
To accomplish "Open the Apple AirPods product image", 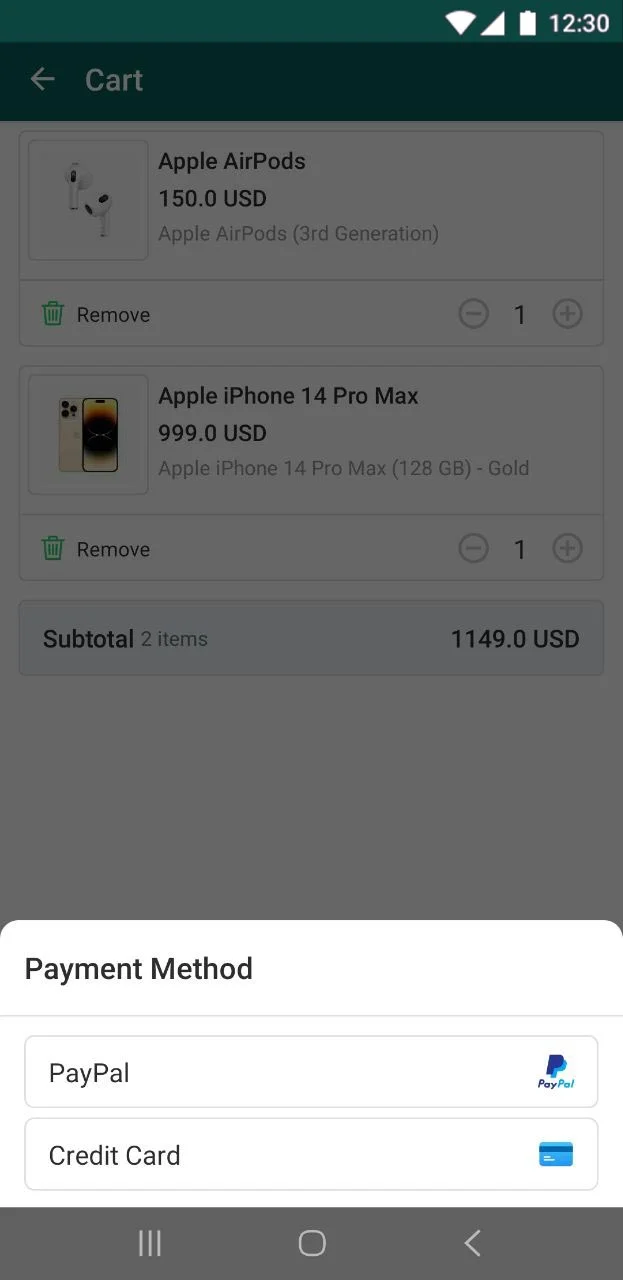I will (88, 200).
